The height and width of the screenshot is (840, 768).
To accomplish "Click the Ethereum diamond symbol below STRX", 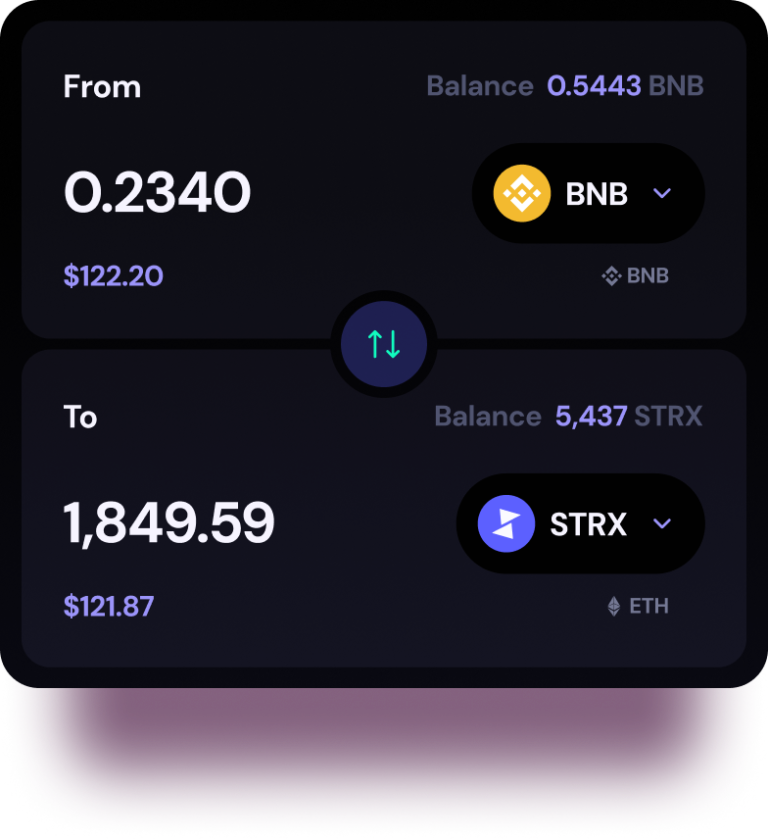I will tap(611, 606).
